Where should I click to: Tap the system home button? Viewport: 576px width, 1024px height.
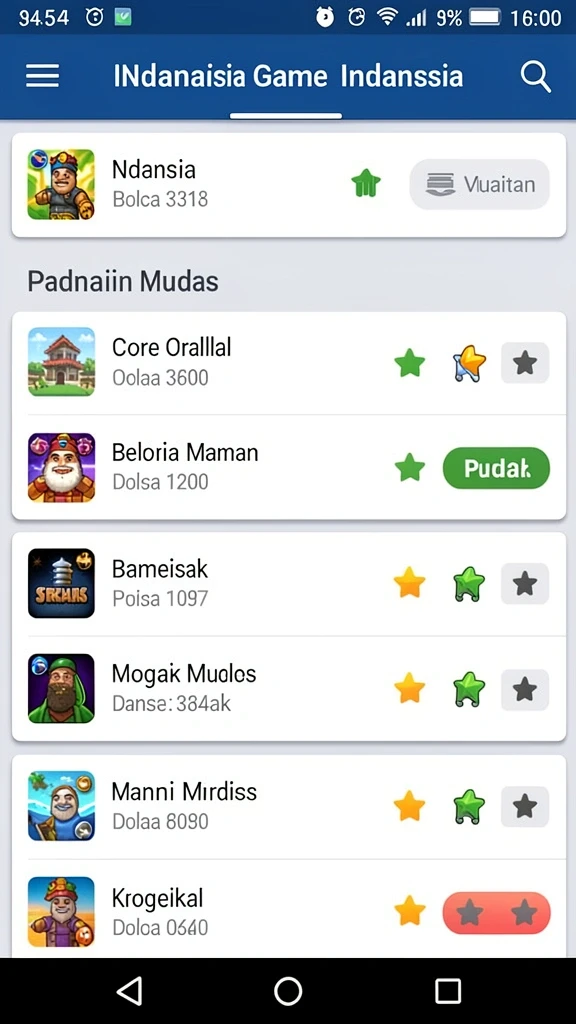point(288,991)
